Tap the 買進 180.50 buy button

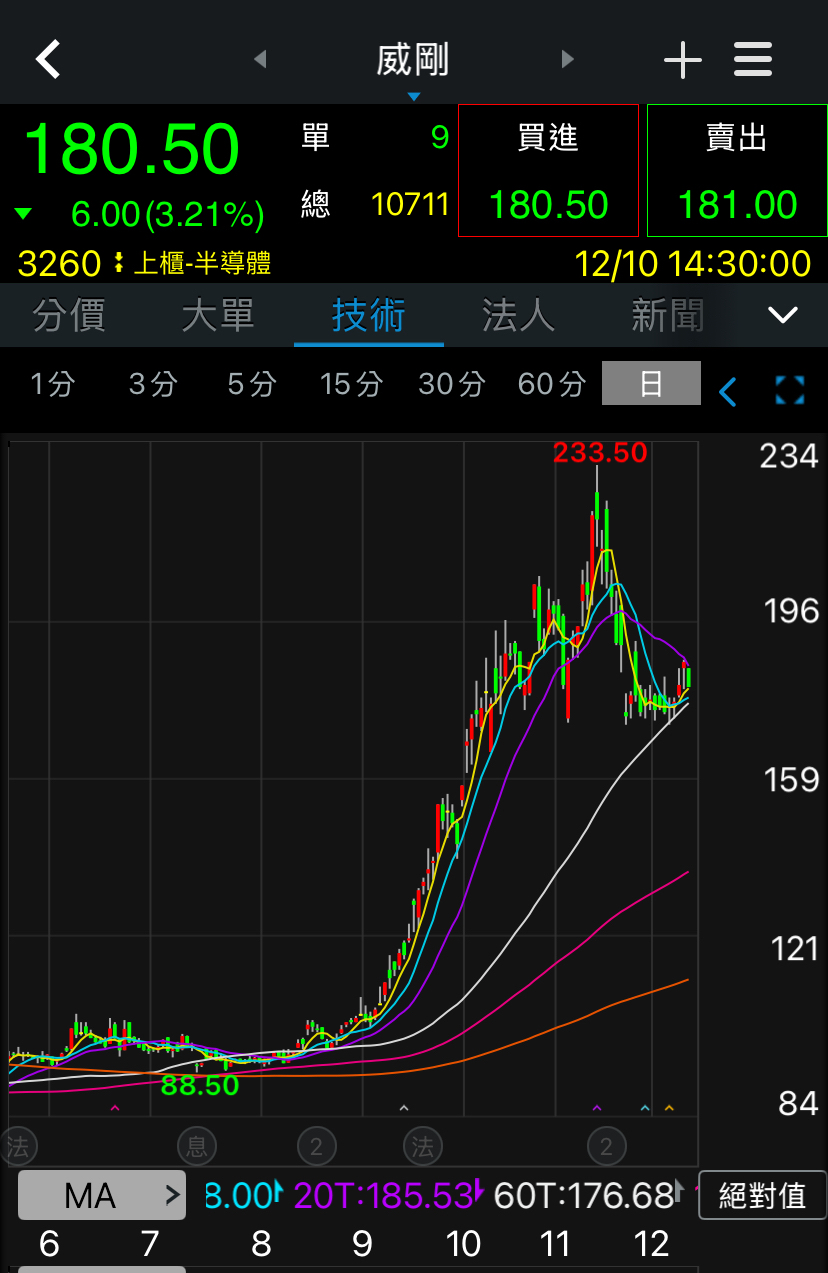[547, 170]
